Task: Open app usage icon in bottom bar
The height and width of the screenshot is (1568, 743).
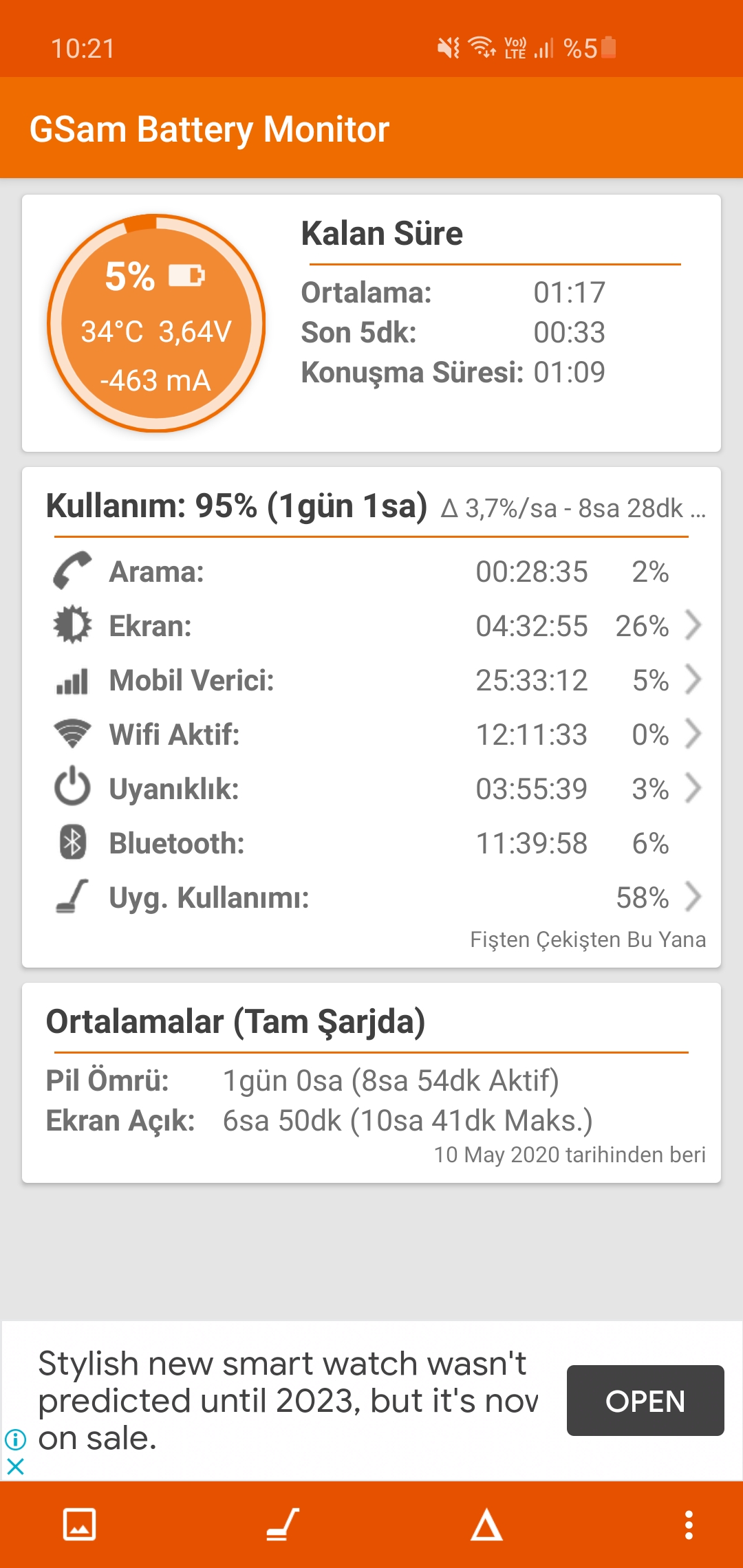Action: tap(283, 1525)
